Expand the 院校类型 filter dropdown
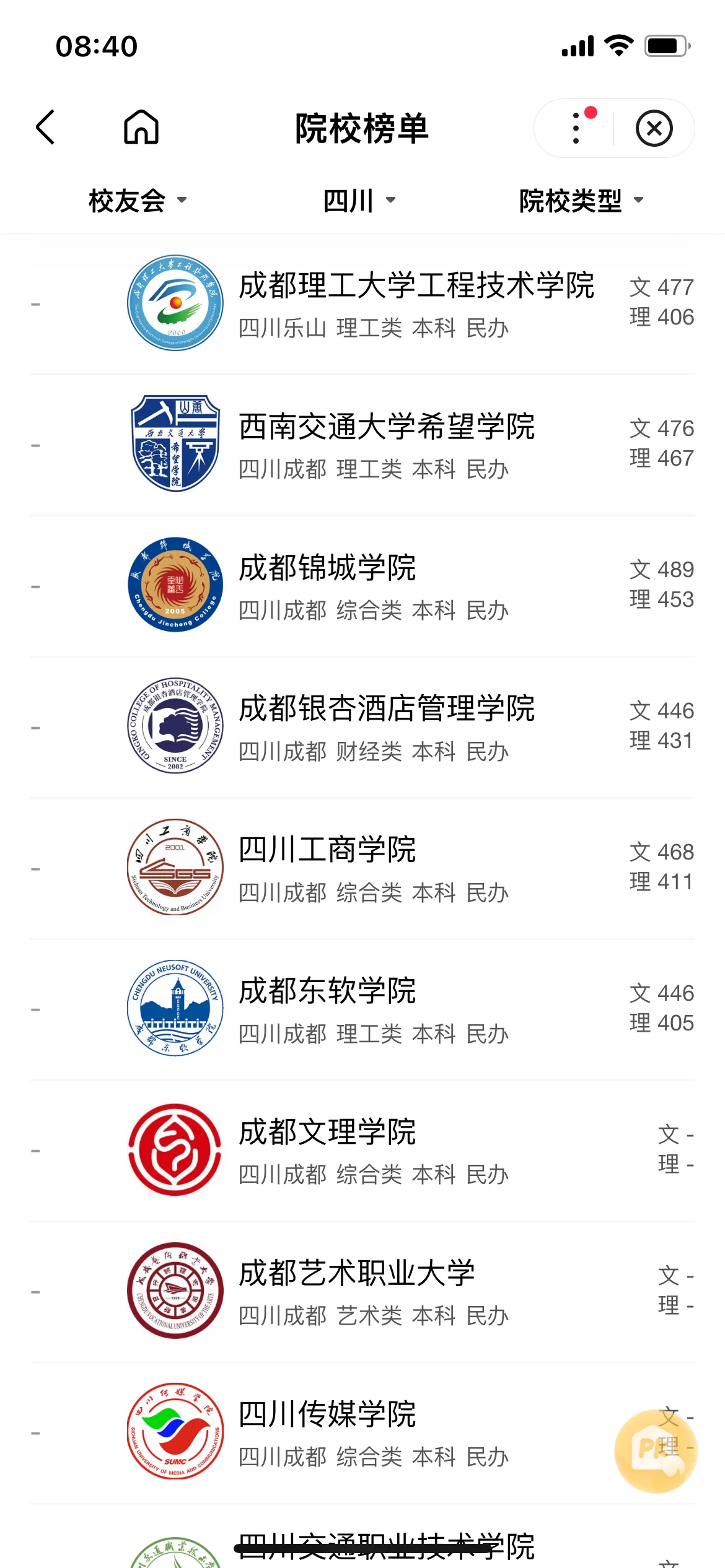The height and width of the screenshot is (1568, 725). coord(581,201)
